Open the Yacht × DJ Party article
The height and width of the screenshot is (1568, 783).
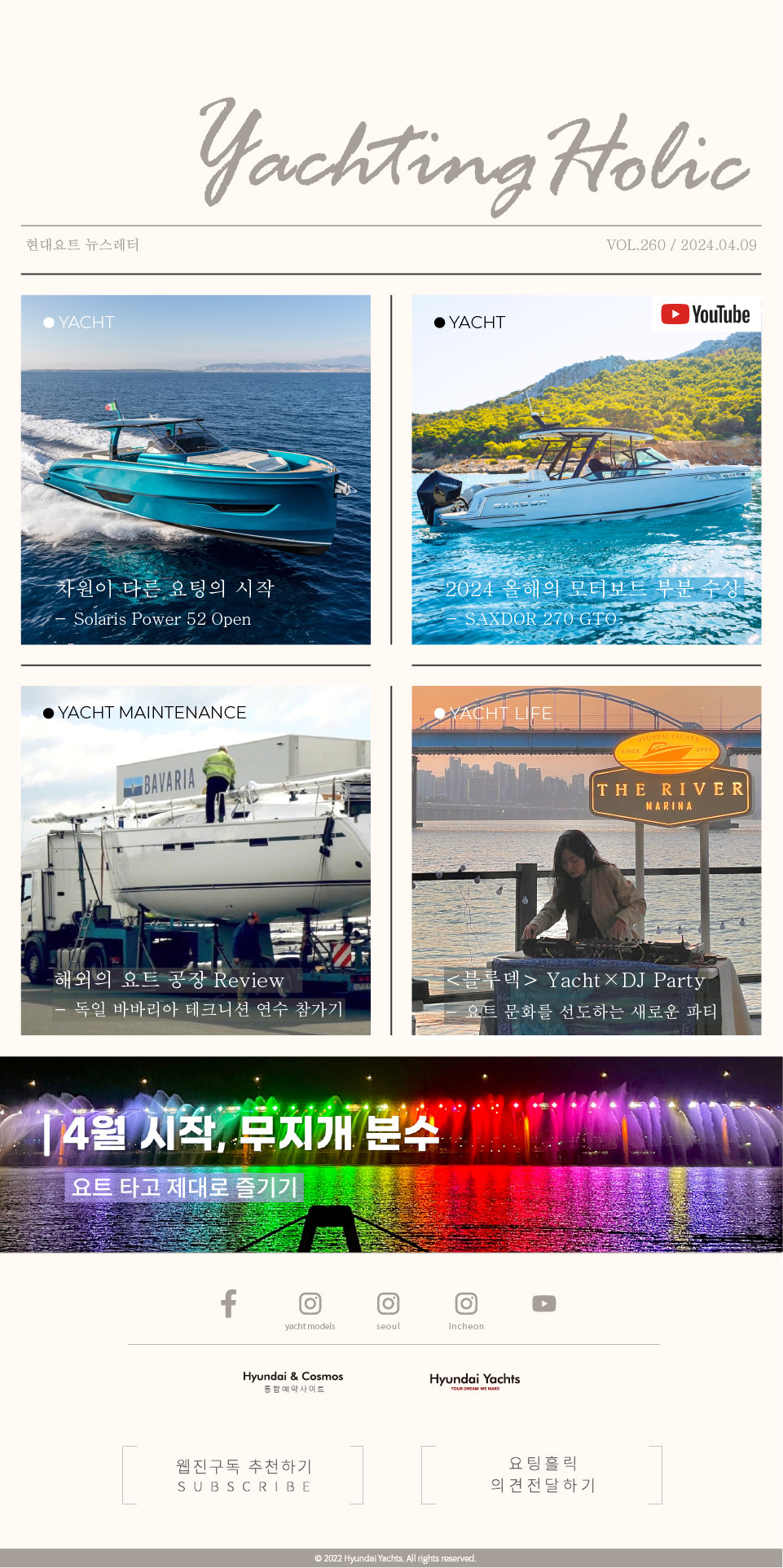click(x=586, y=860)
